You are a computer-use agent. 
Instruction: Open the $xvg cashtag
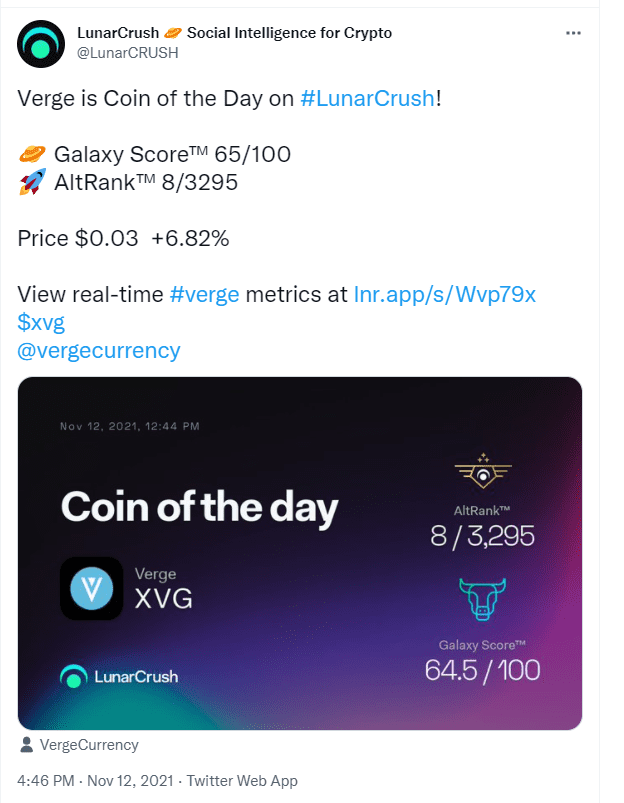click(43, 322)
